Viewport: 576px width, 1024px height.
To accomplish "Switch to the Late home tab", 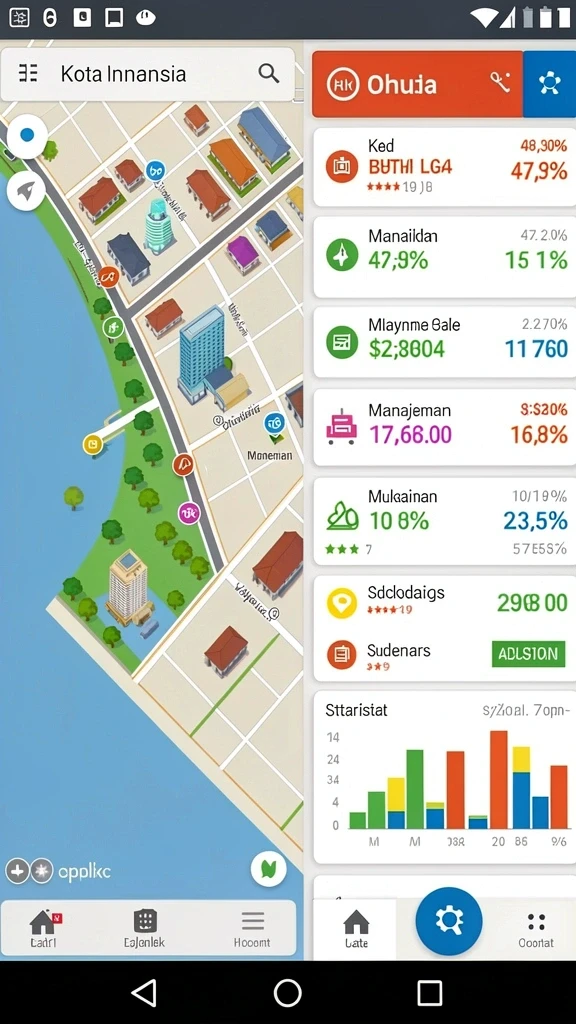I will coord(356,929).
